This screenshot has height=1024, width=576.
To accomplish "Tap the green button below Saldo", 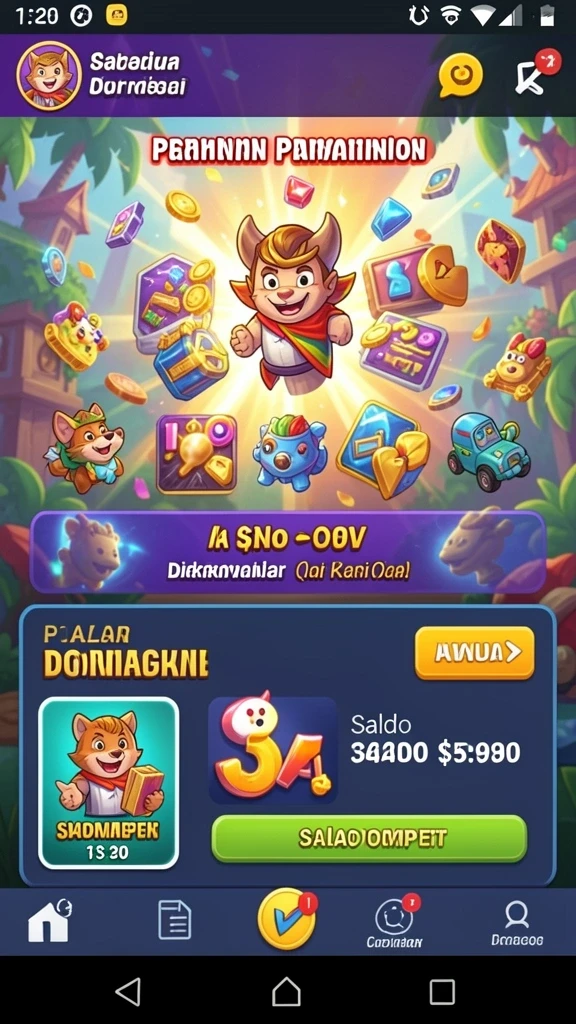I will [369, 839].
